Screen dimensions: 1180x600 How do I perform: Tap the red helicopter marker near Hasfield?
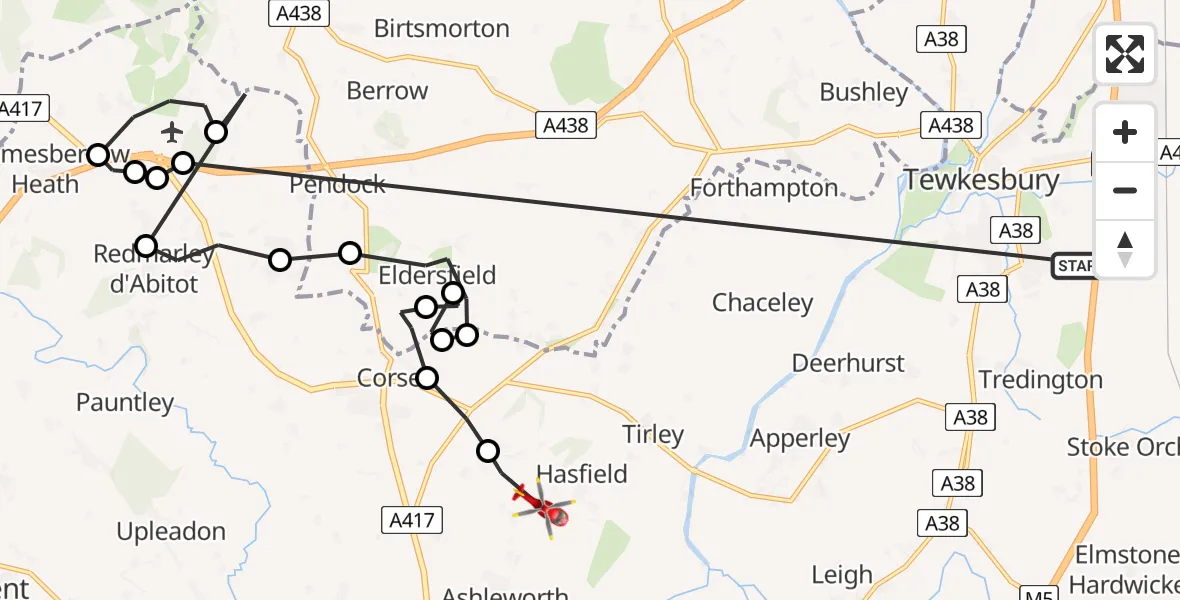click(x=546, y=511)
